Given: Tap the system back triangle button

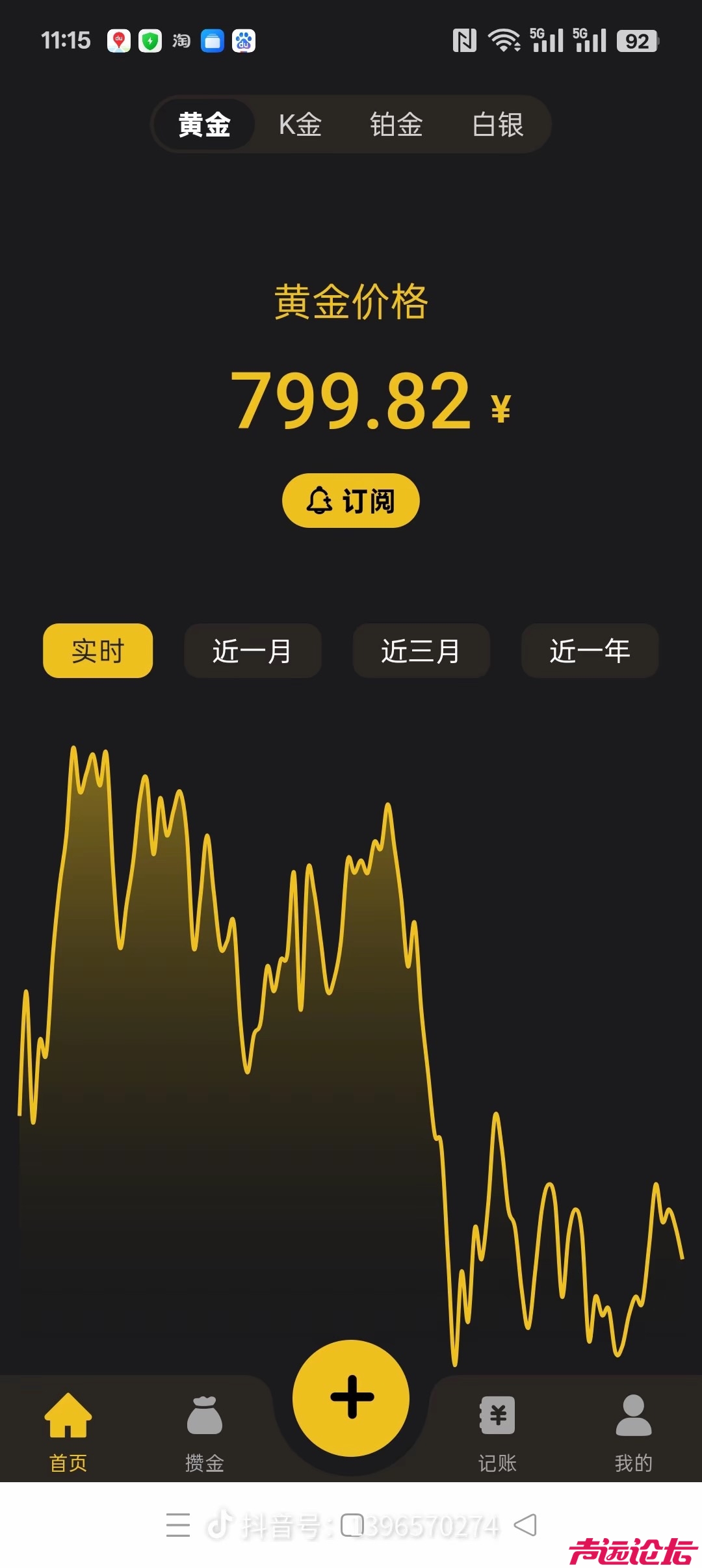Looking at the screenshot, I should coord(525,1524).
